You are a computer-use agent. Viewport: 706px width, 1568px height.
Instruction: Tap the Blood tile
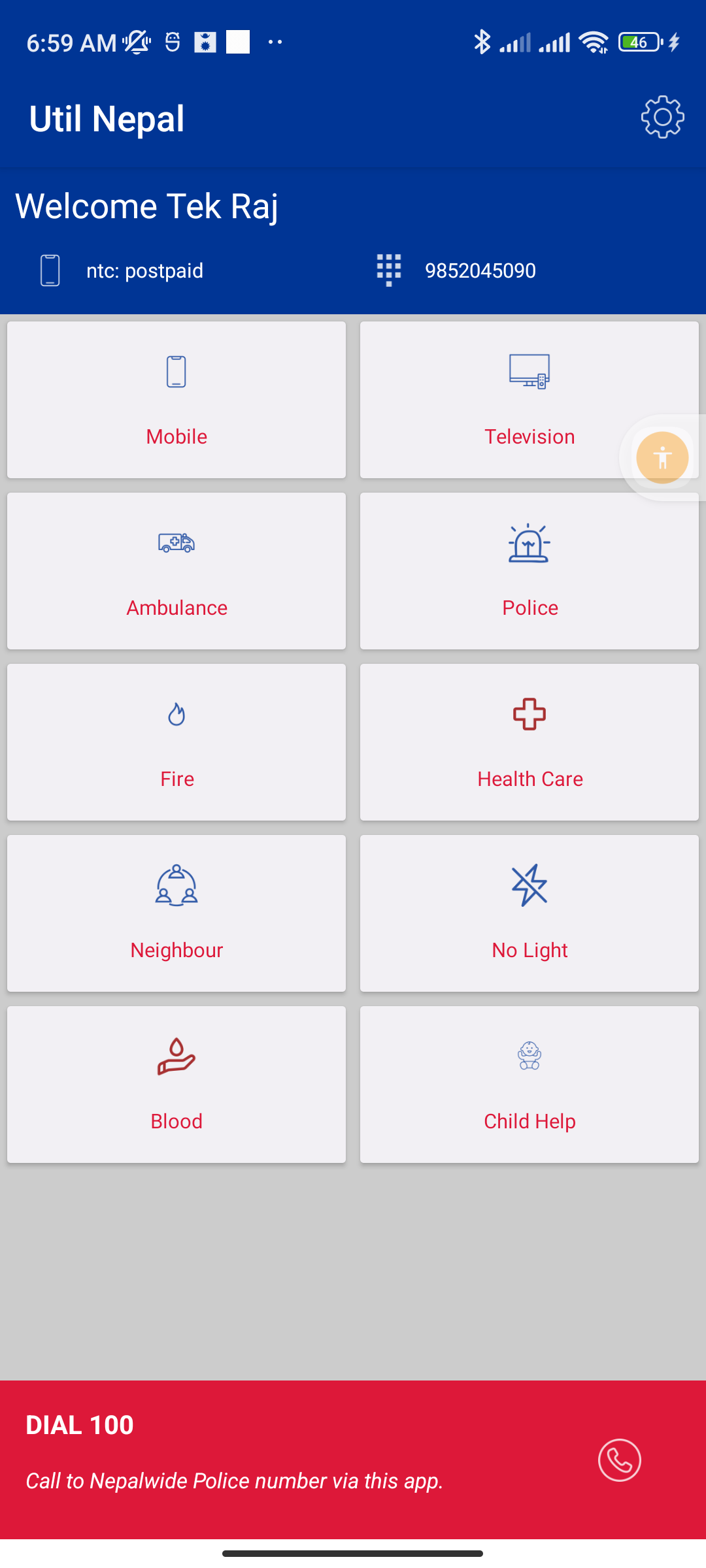(x=176, y=1085)
